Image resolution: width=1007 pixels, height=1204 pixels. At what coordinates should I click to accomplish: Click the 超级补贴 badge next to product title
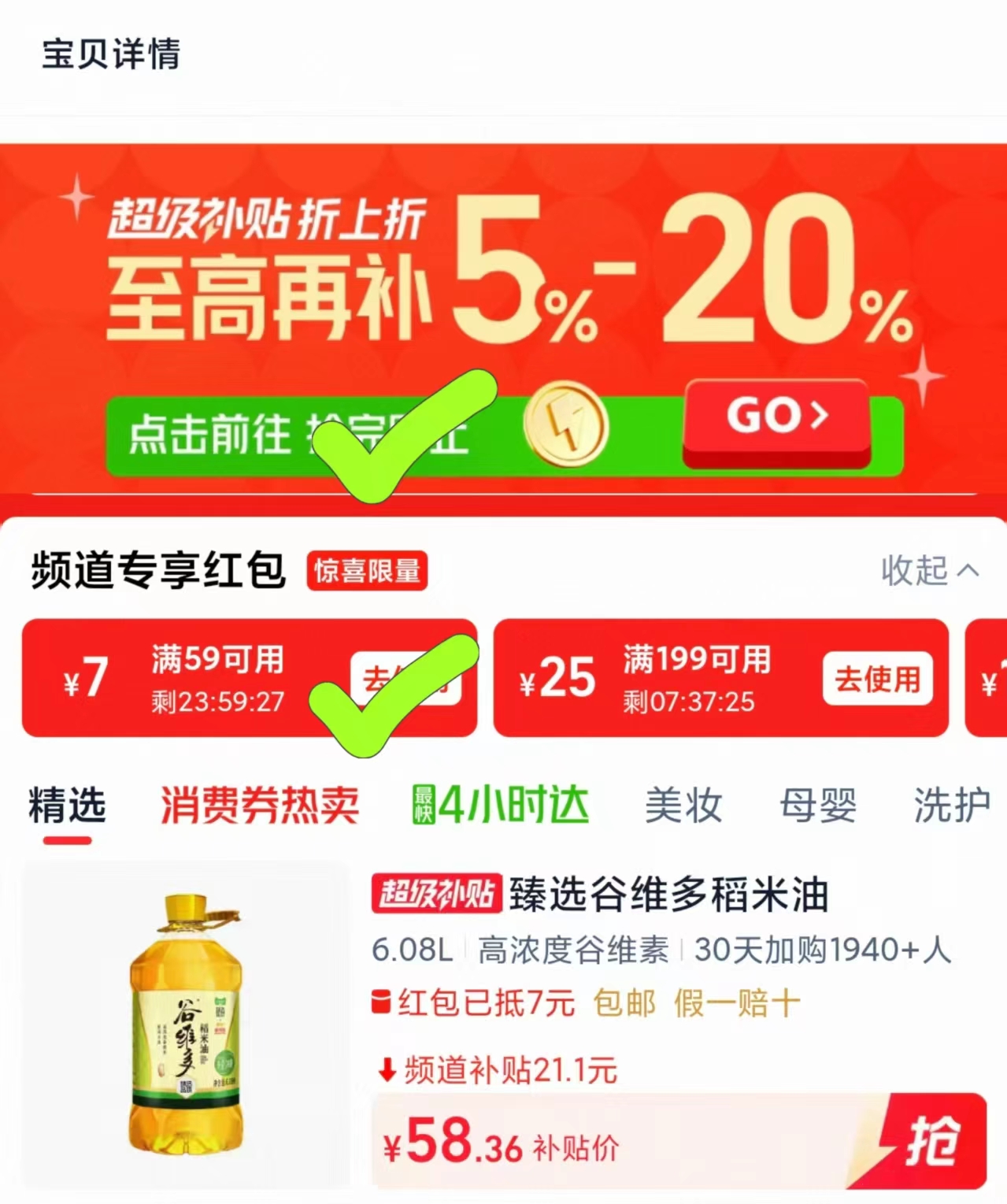tap(439, 891)
